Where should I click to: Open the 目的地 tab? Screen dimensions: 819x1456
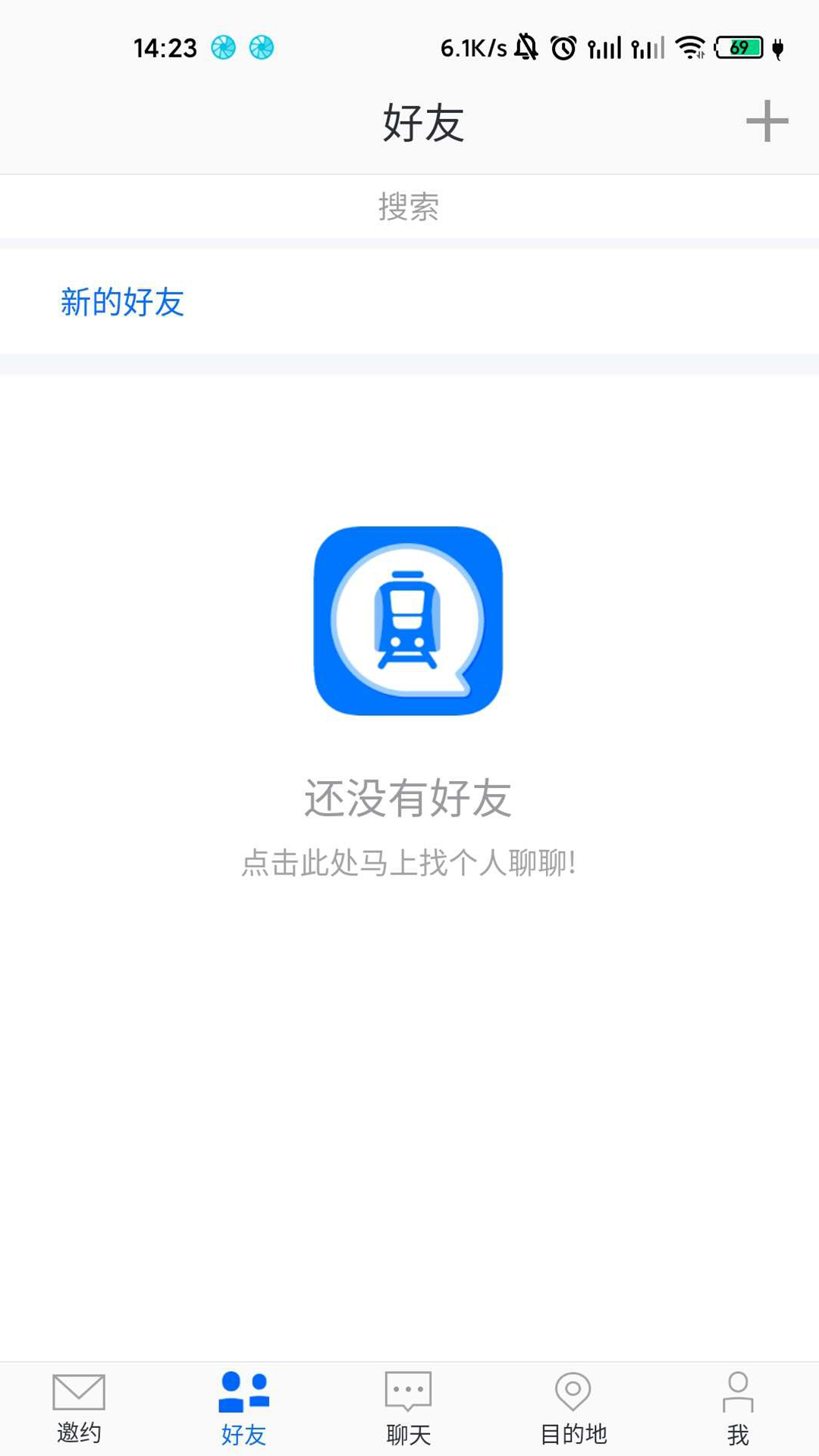pyautogui.click(x=573, y=1409)
